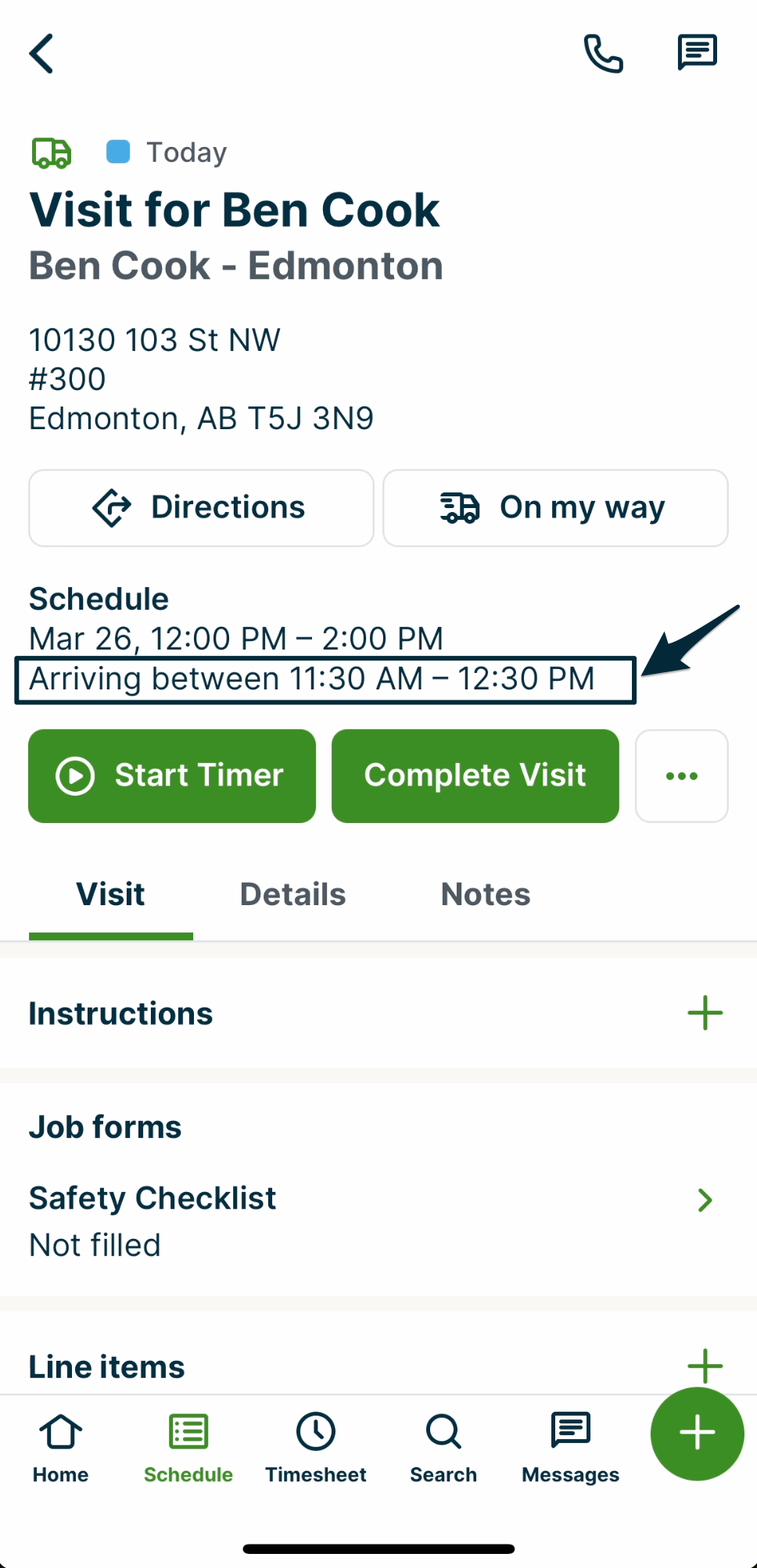Open Messages from the bottom navigation

click(569, 1447)
